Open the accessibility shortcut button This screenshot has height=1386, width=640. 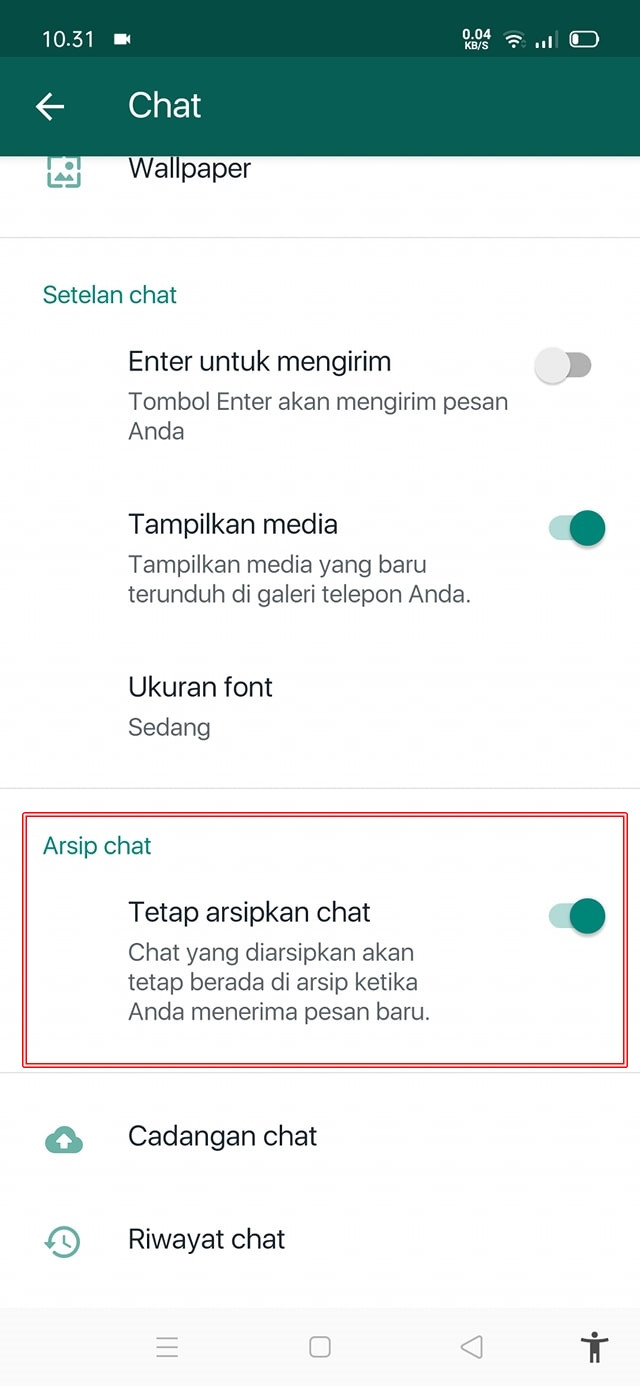coord(595,1347)
